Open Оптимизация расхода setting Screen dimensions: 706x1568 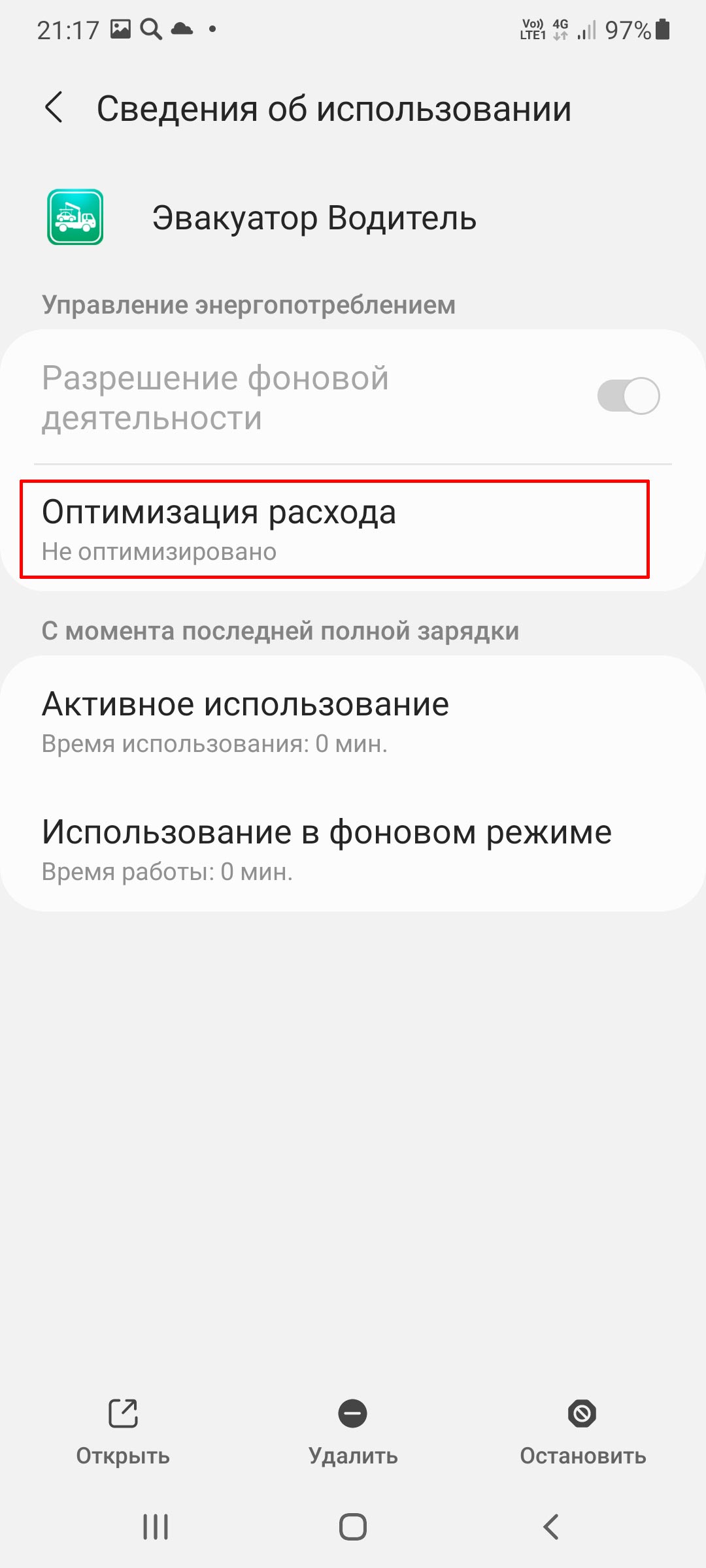[333, 529]
